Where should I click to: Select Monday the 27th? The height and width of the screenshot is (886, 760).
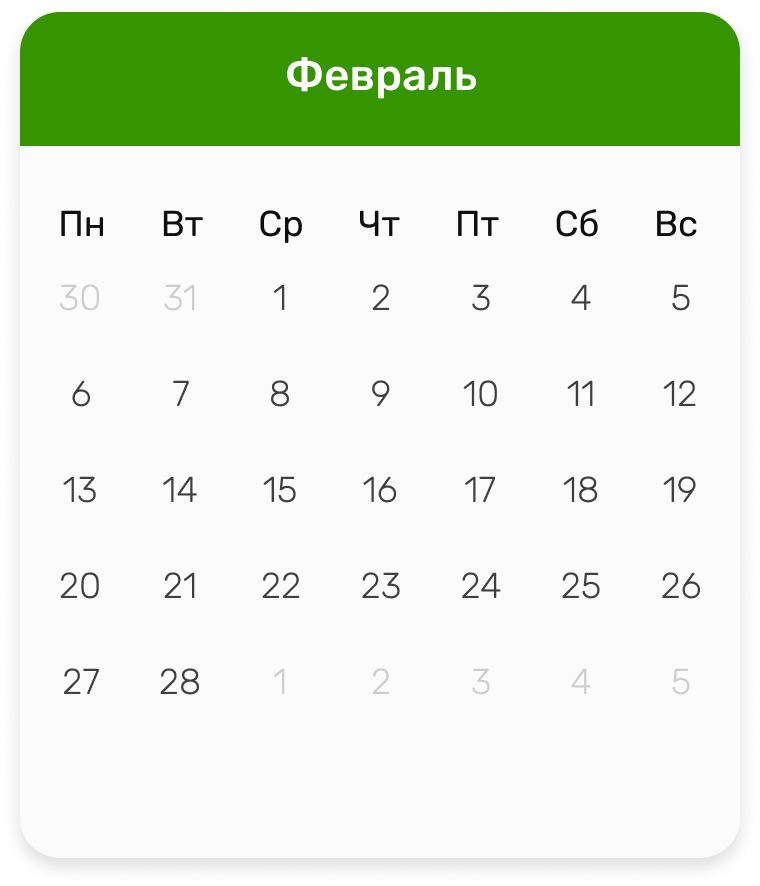tap(80, 682)
